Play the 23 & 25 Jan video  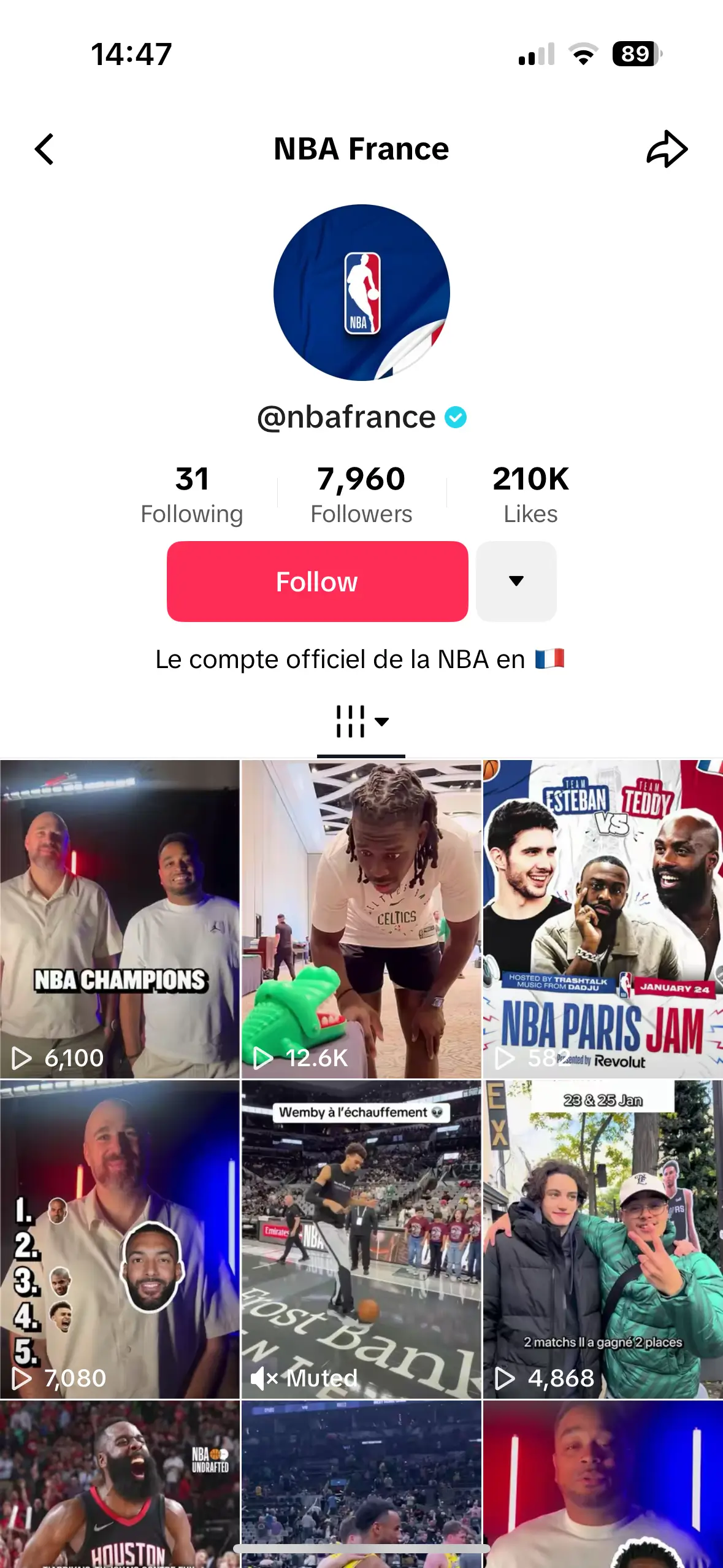603,1239
